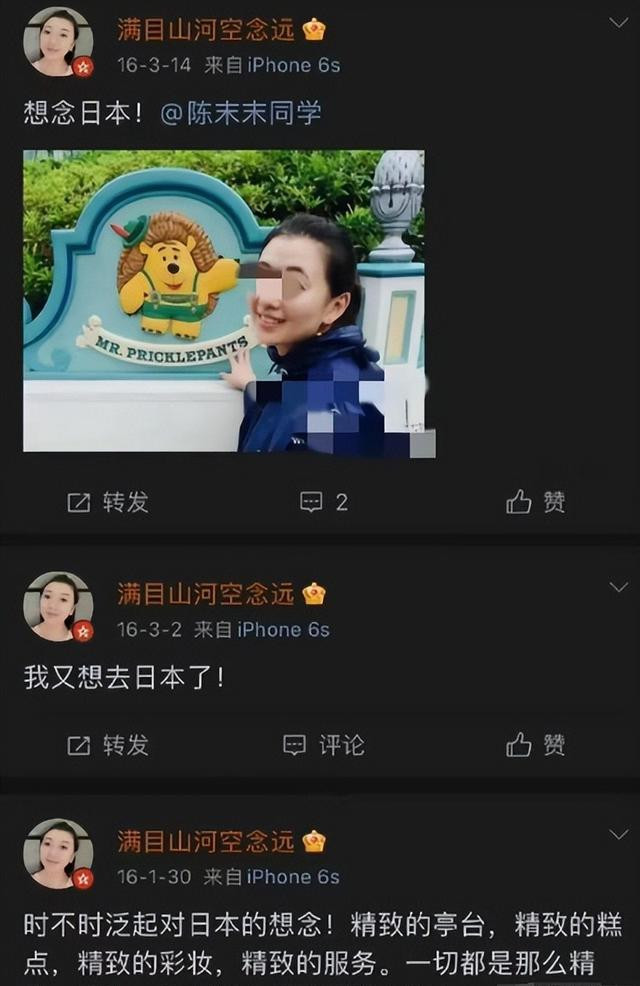The image size is (640, 986).
Task: Repost the 我又想去日本了 post
Action: (x=108, y=744)
